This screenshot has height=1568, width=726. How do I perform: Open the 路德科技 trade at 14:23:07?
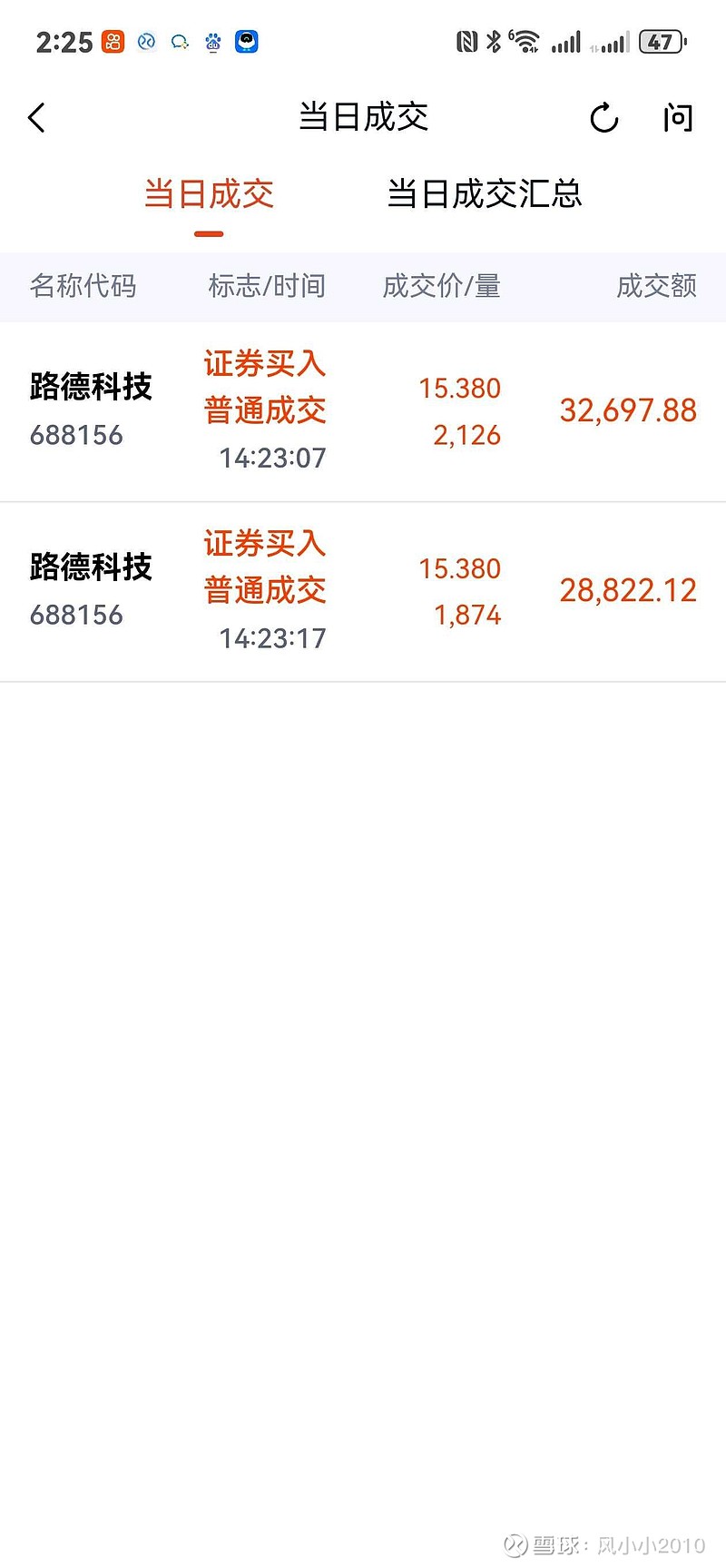(363, 411)
